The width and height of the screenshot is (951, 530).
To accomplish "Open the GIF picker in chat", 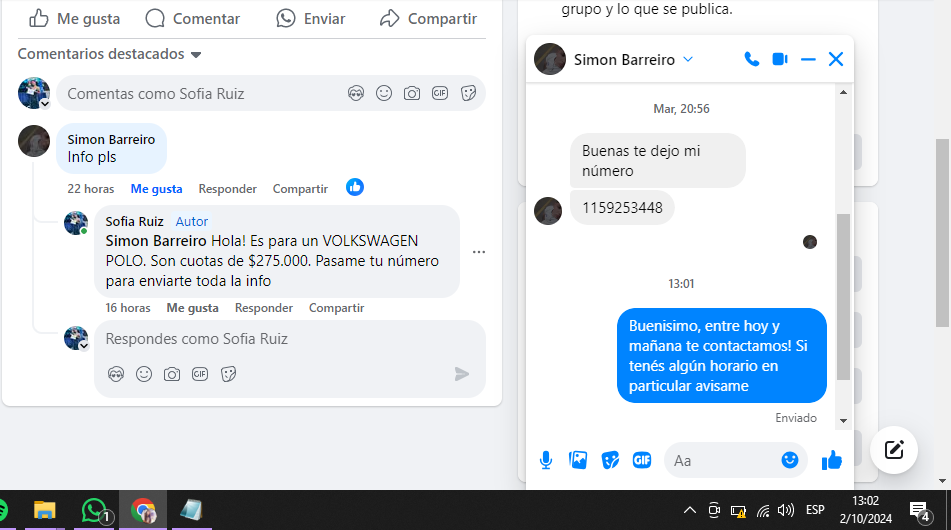I will pyautogui.click(x=642, y=460).
